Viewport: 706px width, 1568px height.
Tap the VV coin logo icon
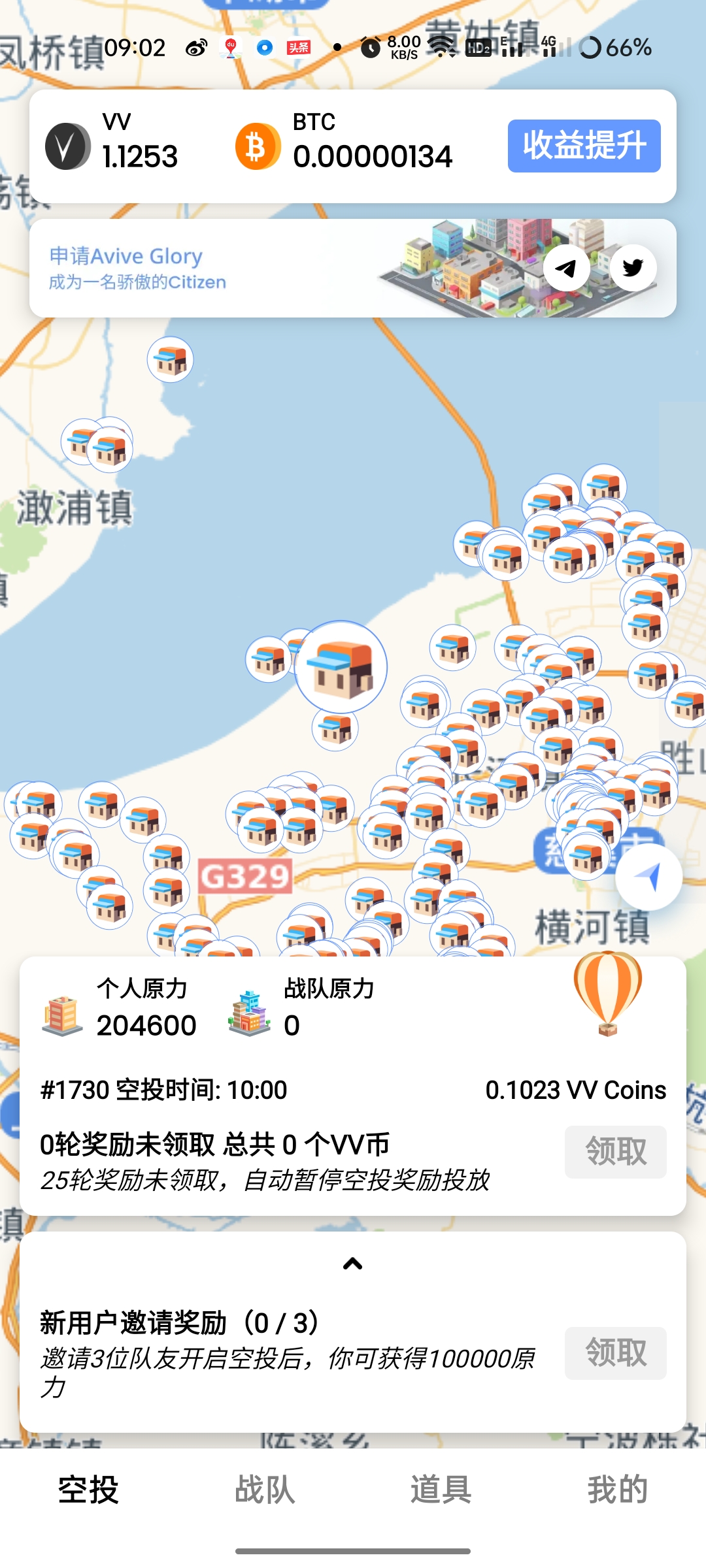pos(69,145)
